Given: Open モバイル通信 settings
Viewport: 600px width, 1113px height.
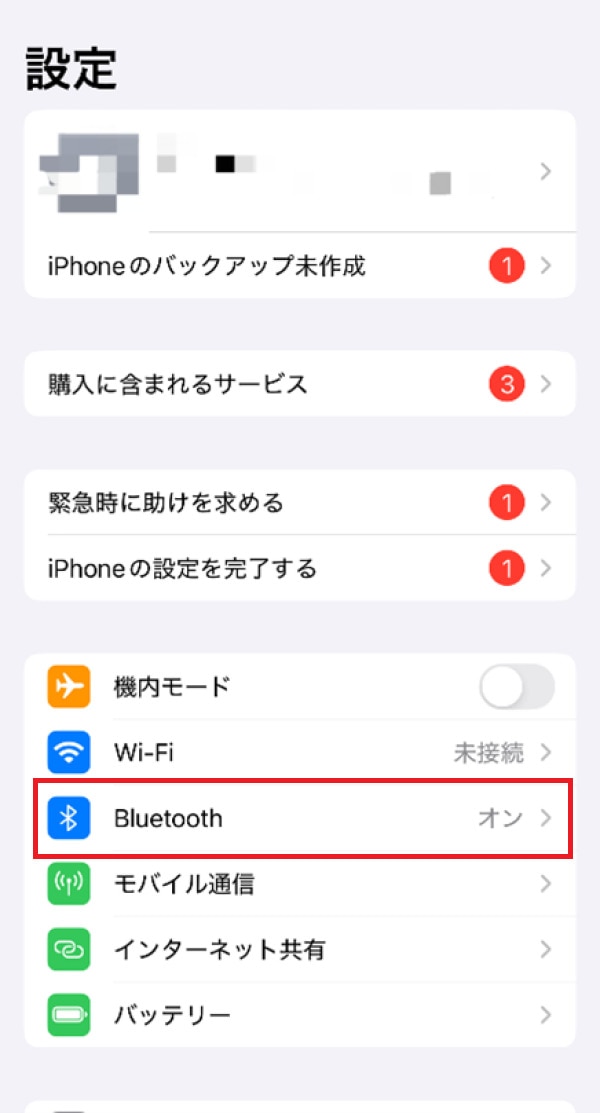Looking at the screenshot, I should pyautogui.click(x=299, y=884).
